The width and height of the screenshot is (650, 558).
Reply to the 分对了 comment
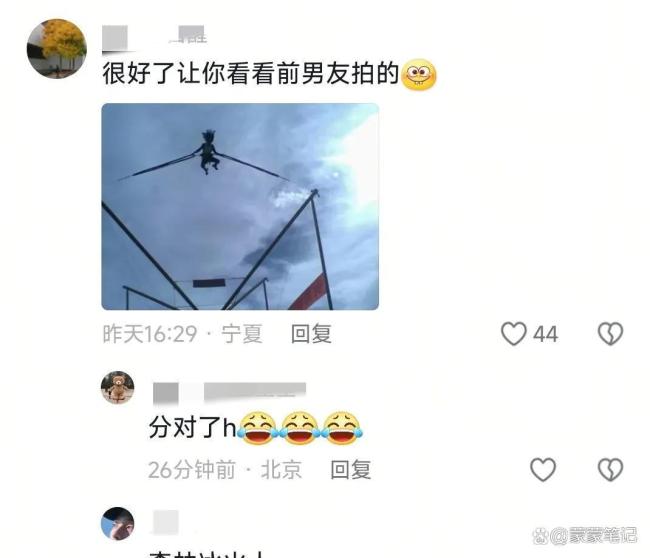tap(351, 469)
